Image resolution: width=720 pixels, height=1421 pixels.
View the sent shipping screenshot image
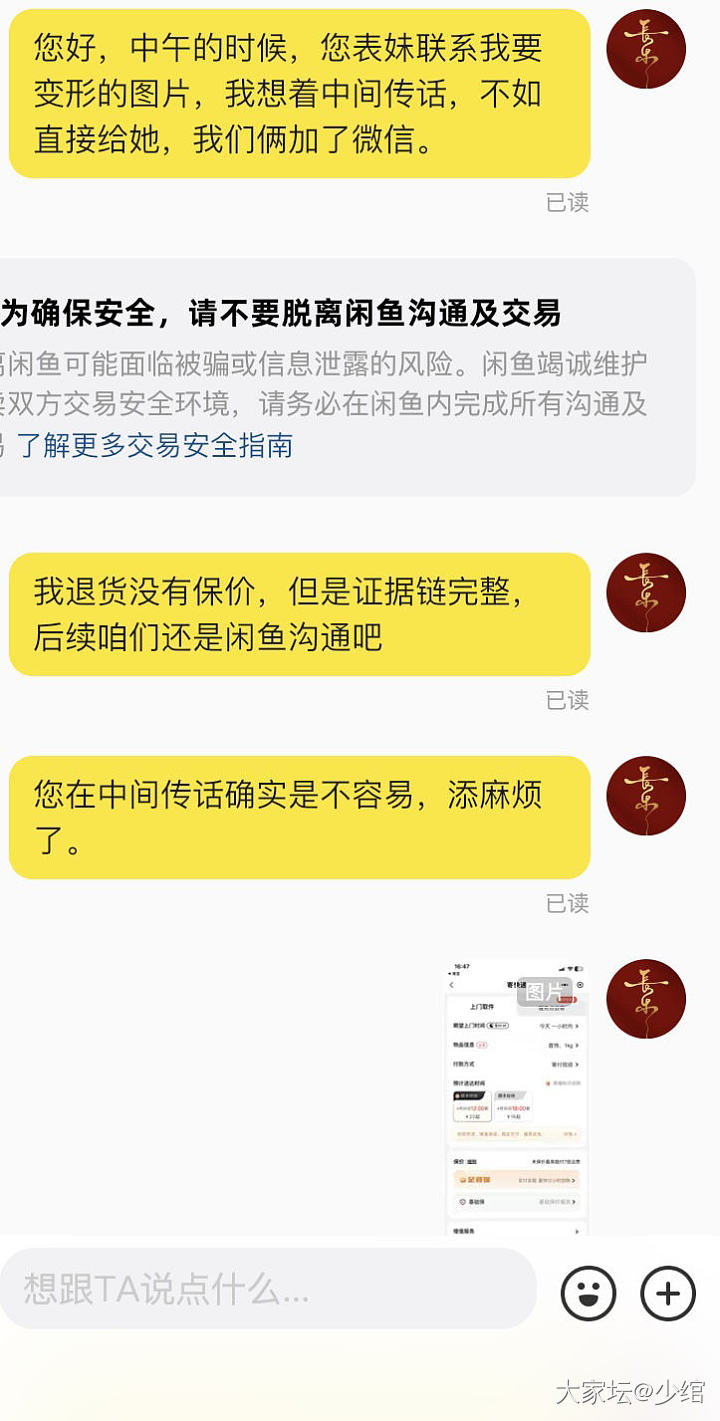516,1097
